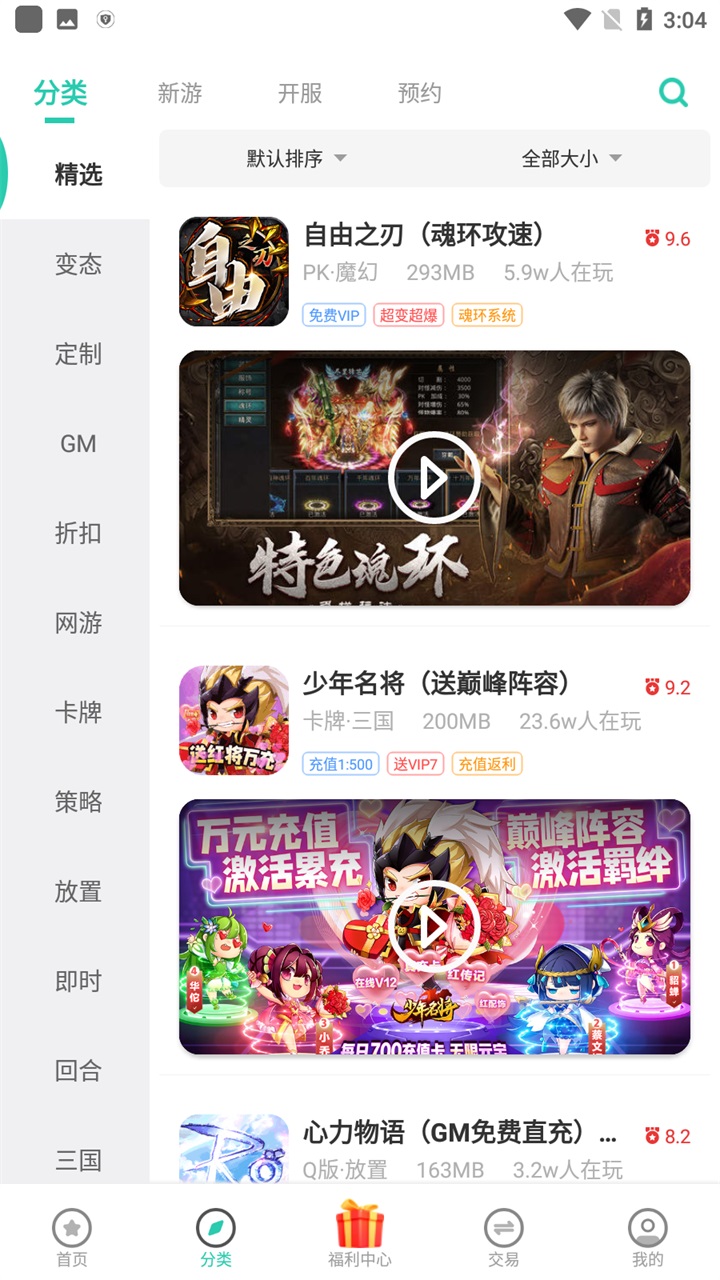720x1280 pixels.
Task: View the 特色魂环 video thumbnail
Action: (x=433, y=478)
